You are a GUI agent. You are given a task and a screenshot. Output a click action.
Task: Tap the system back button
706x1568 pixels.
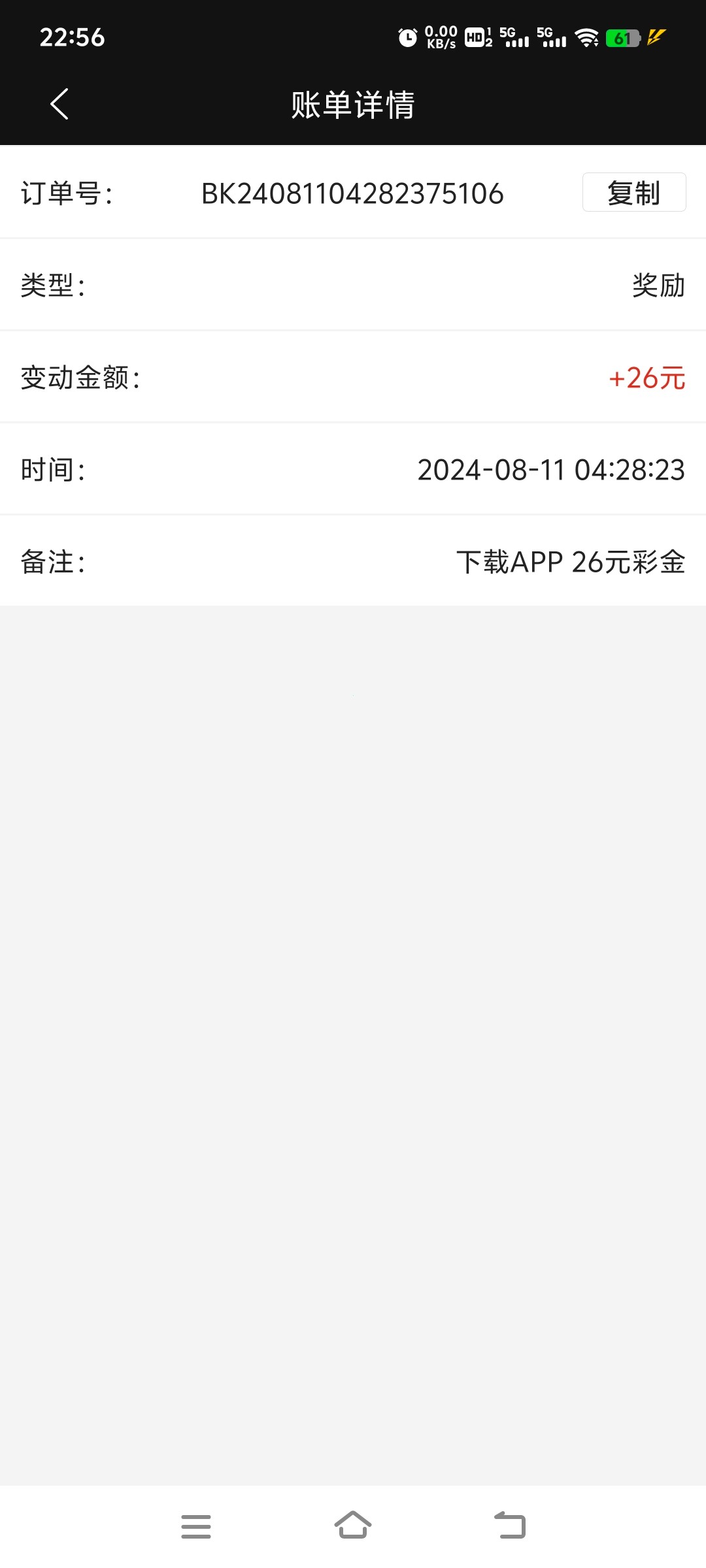click(510, 1526)
